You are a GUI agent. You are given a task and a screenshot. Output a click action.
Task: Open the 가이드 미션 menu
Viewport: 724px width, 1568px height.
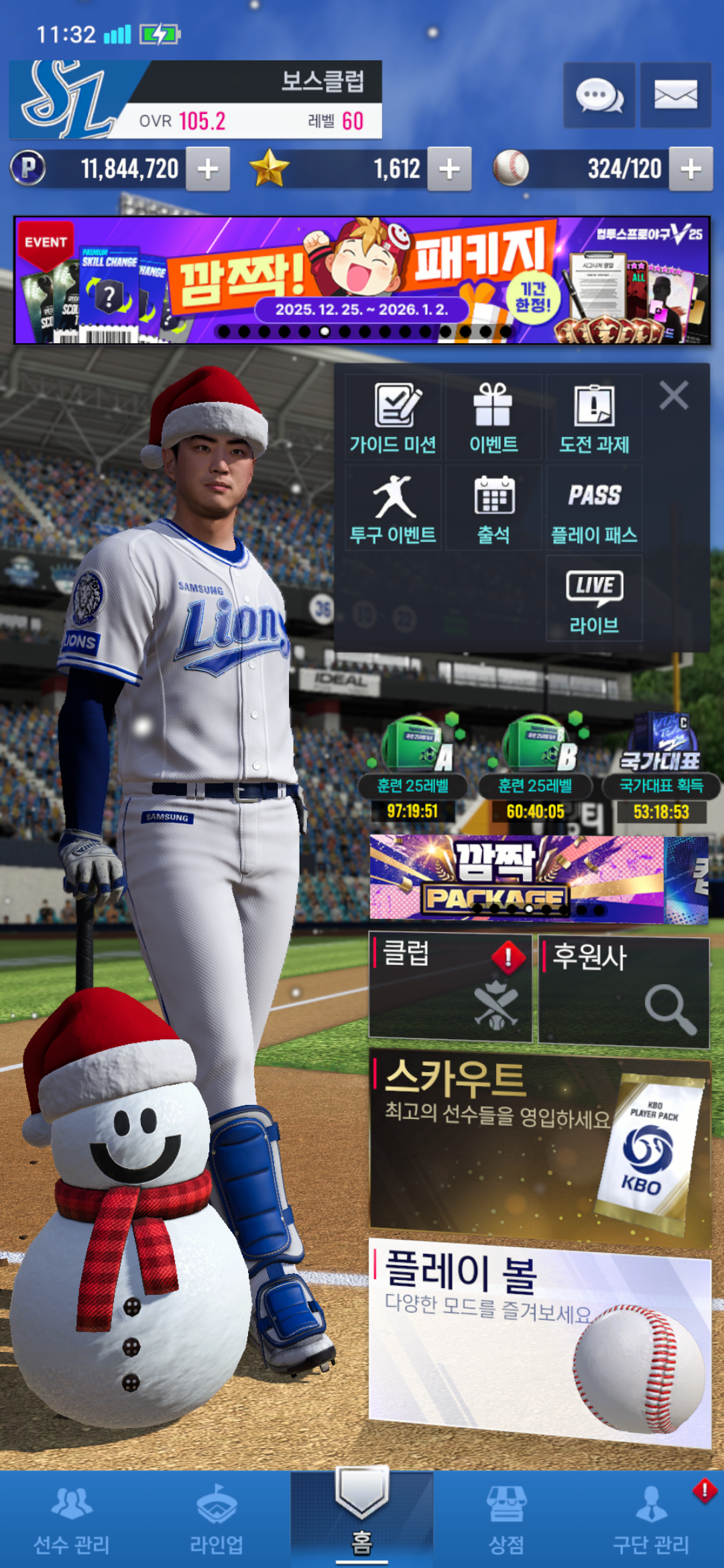click(394, 417)
